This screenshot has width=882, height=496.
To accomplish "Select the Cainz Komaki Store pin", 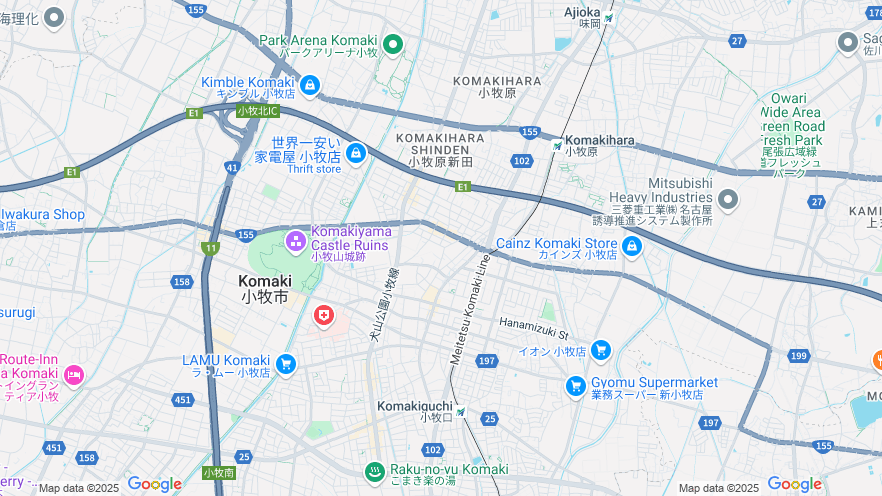I will (x=632, y=246).
